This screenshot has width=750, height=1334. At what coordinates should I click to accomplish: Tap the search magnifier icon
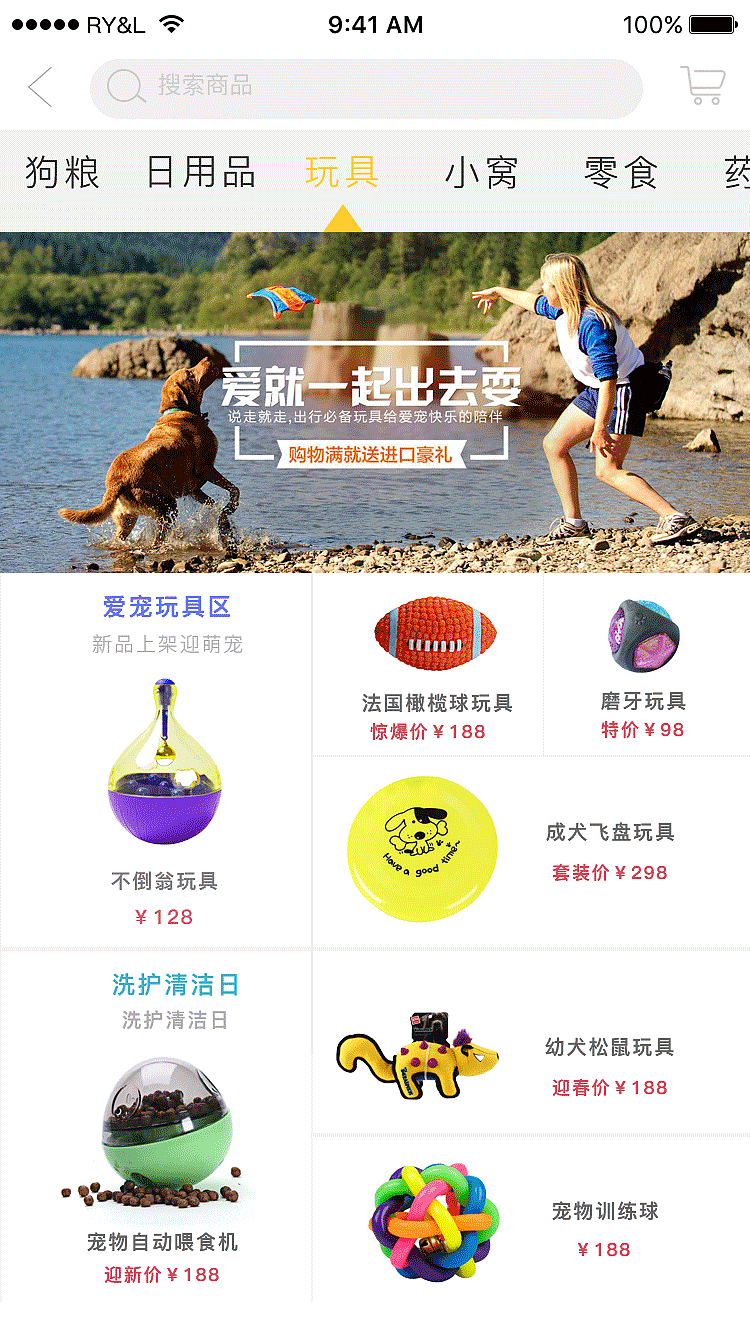point(126,88)
